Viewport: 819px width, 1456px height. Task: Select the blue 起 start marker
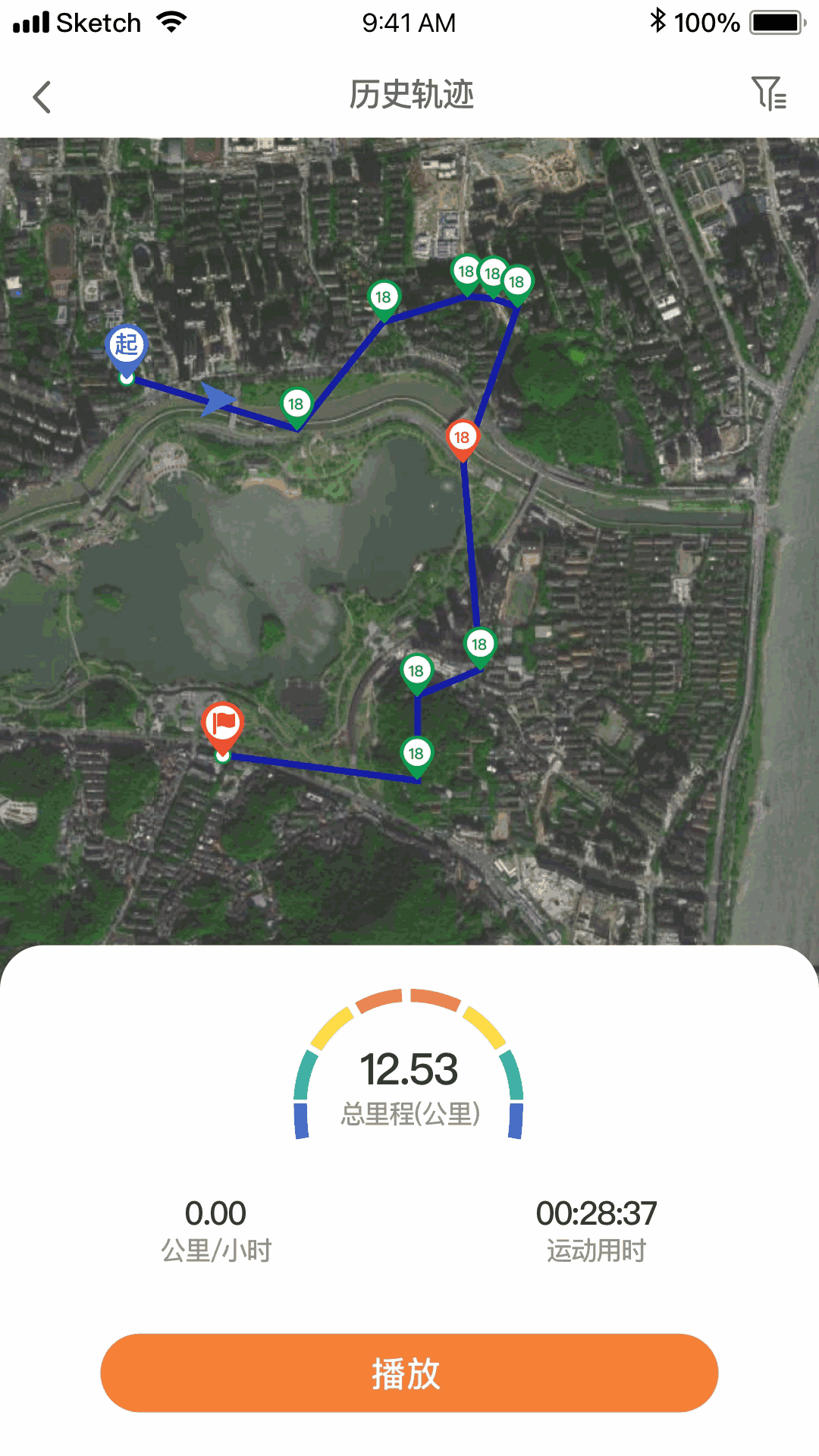click(126, 347)
